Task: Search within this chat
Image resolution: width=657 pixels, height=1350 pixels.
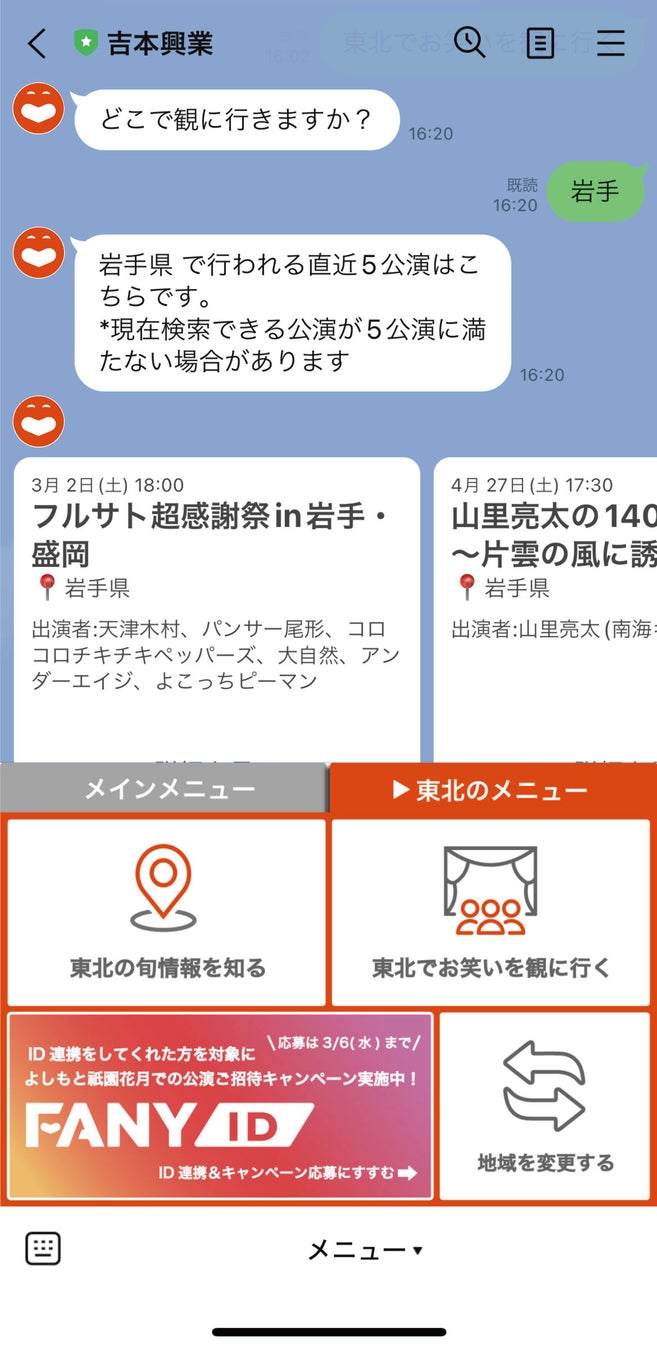Action: [x=469, y=42]
